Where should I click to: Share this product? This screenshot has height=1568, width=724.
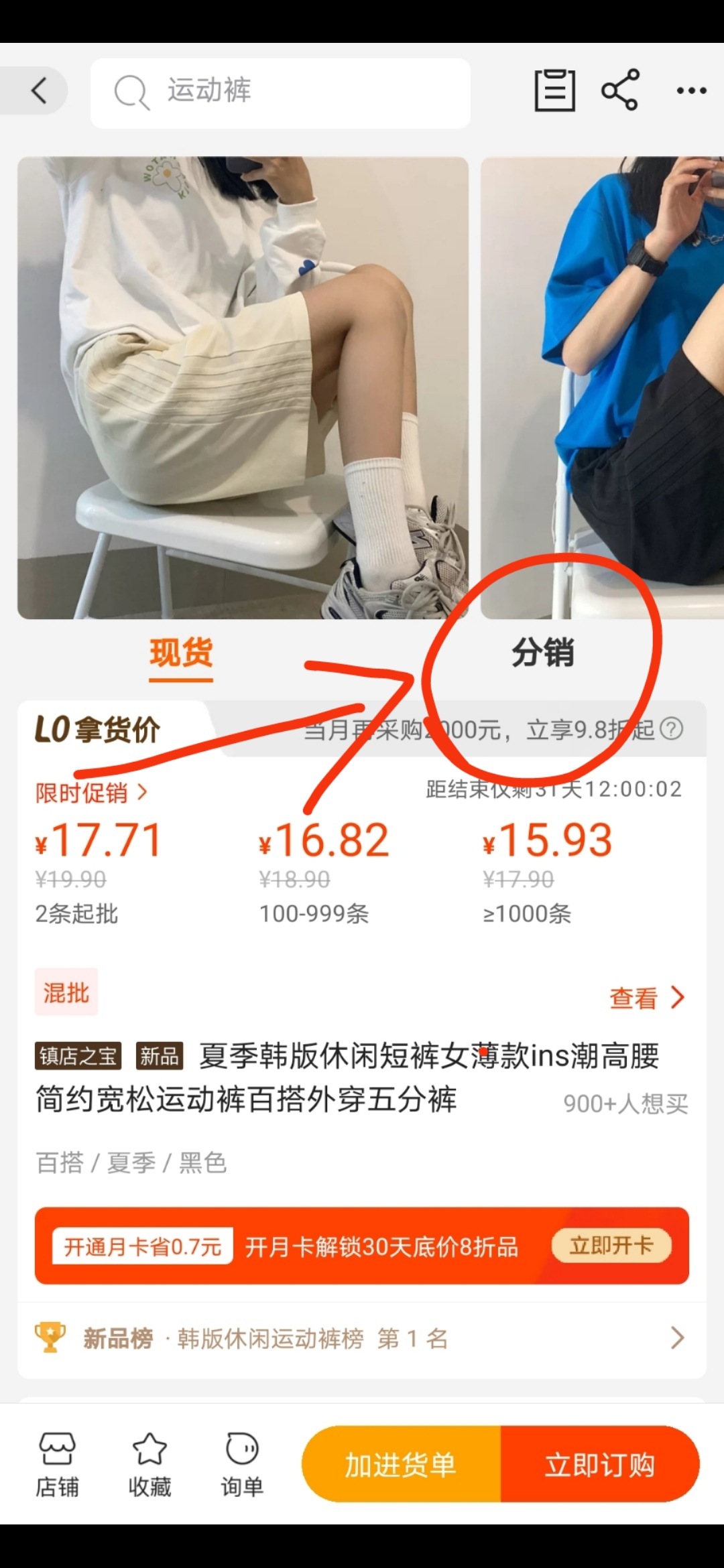click(x=620, y=90)
